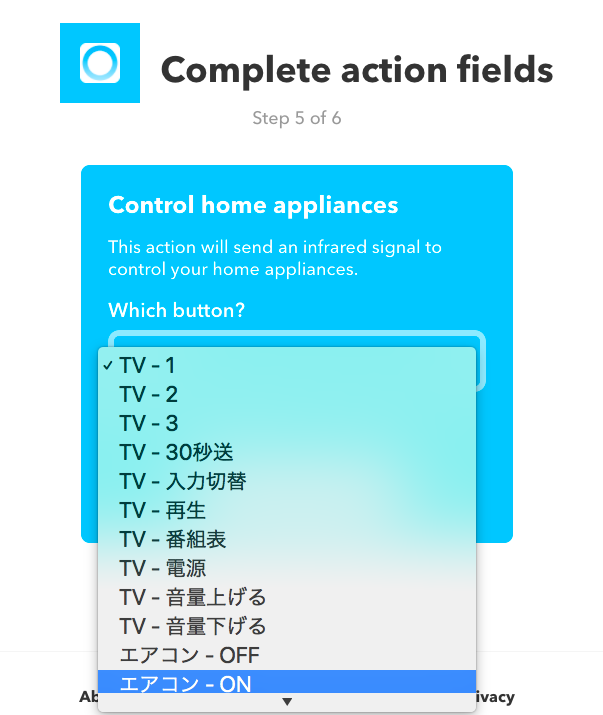Select TV - 音量下げる option
Screen dimensions: 603x715
(192, 626)
